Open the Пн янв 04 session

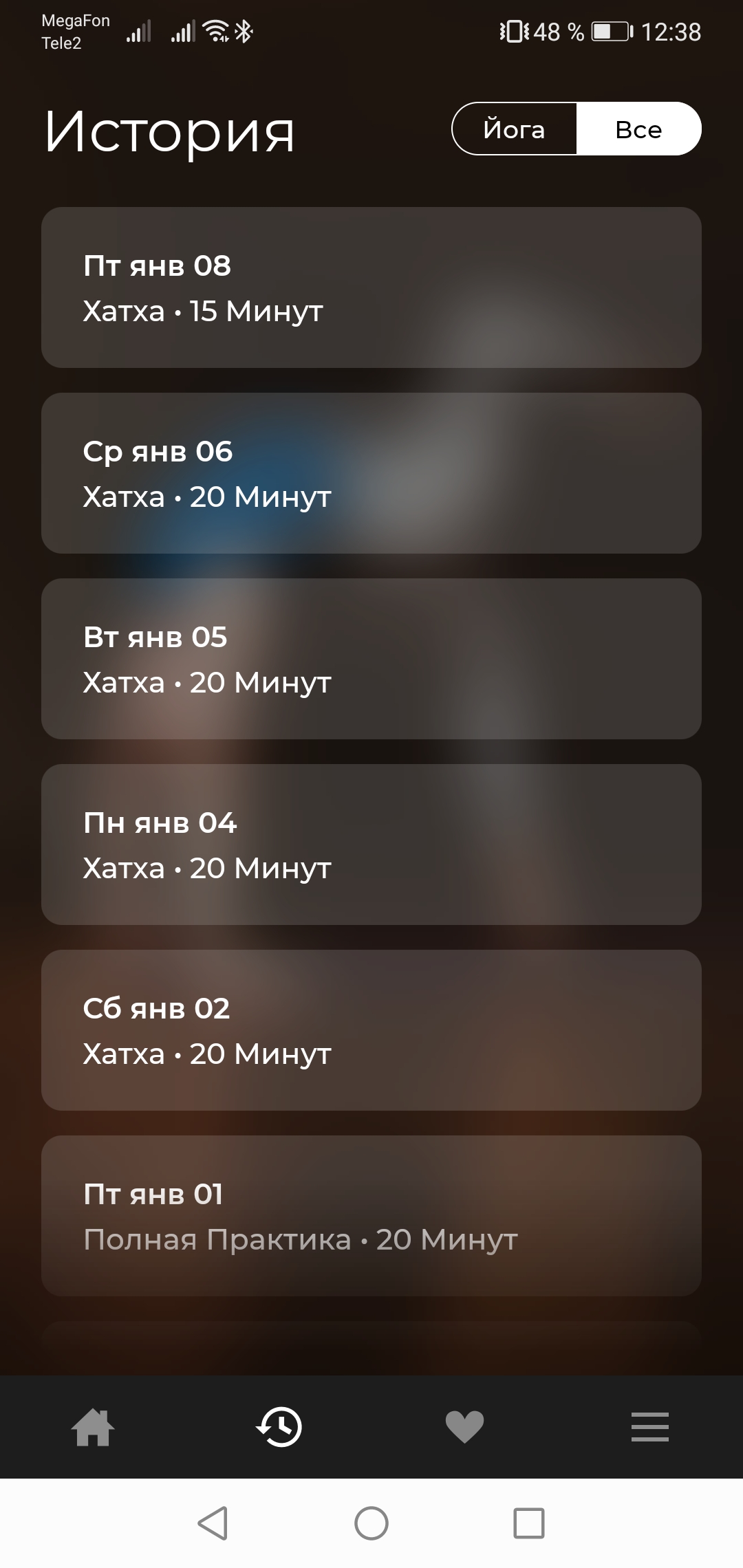(371, 845)
